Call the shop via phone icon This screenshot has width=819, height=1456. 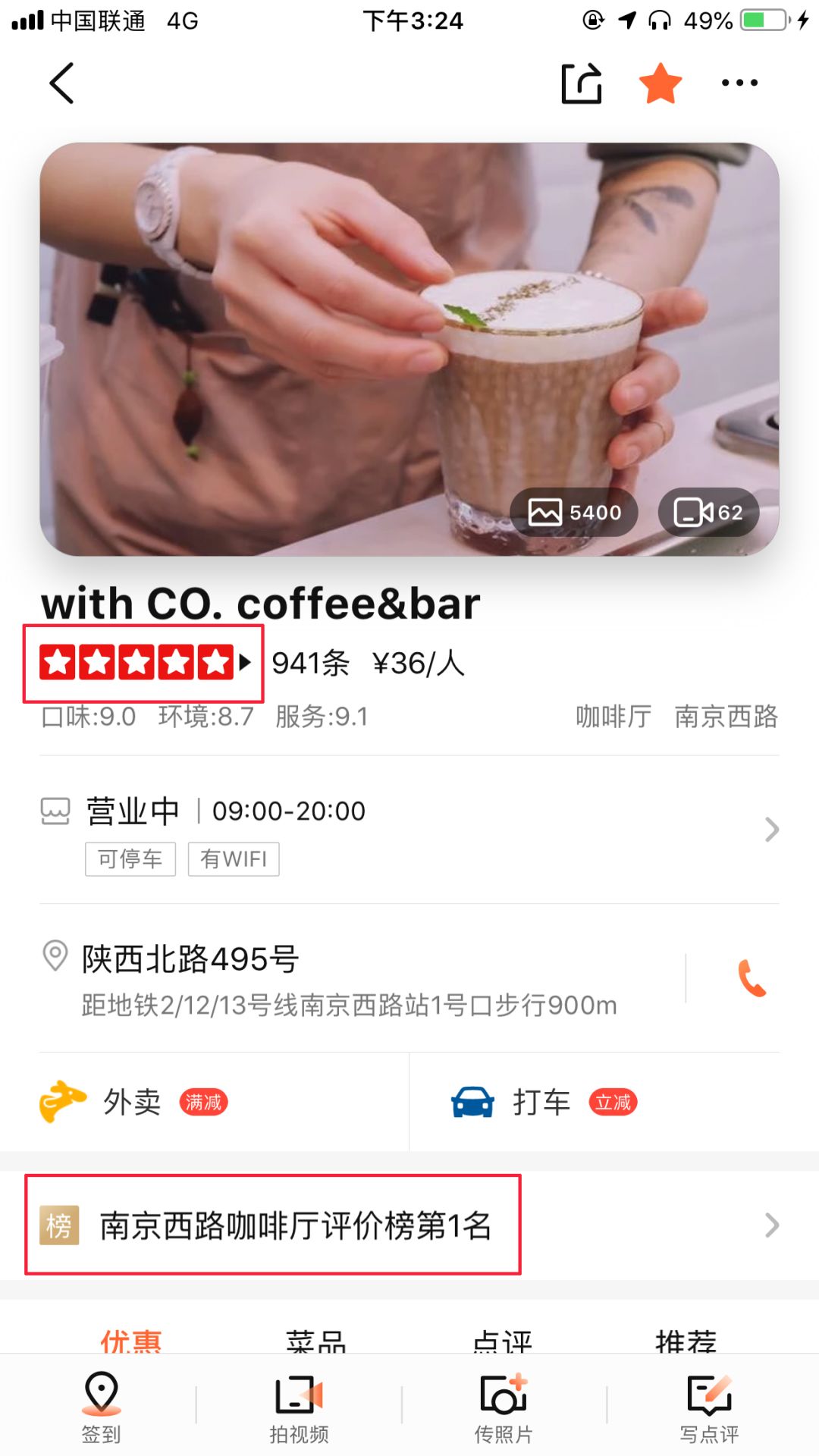click(x=752, y=978)
